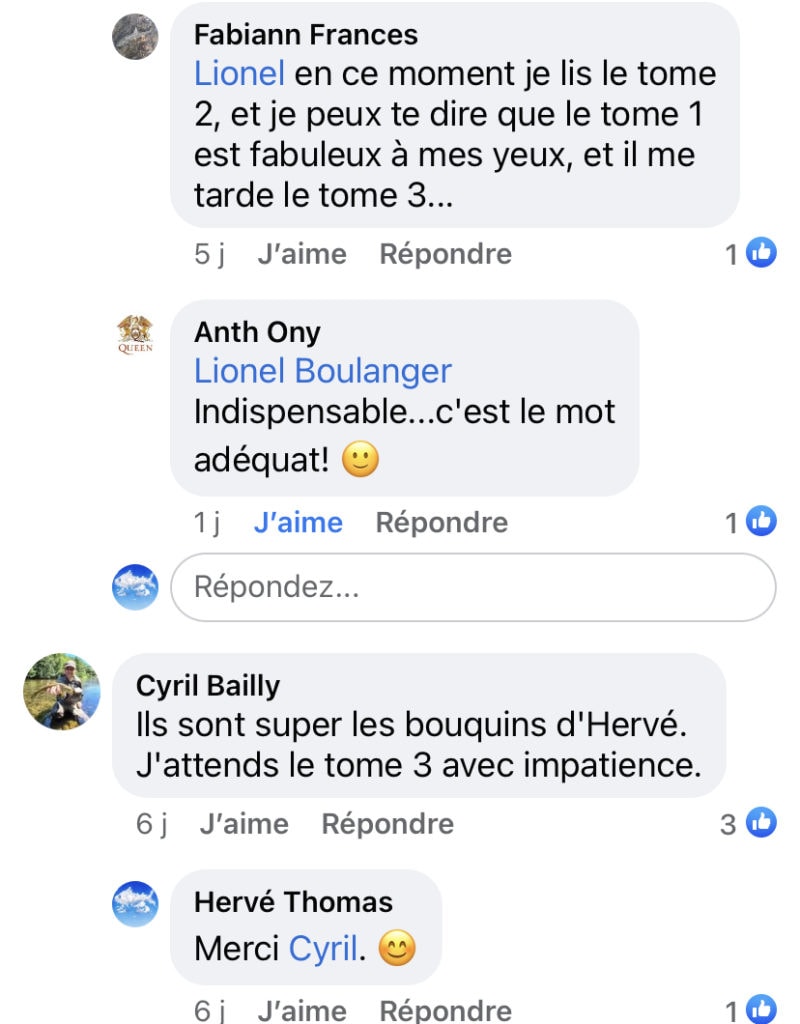800x1024 pixels.
Task: Like Hervé Thomas's reply
Action: pyautogui.click(x=301, y=1010)
